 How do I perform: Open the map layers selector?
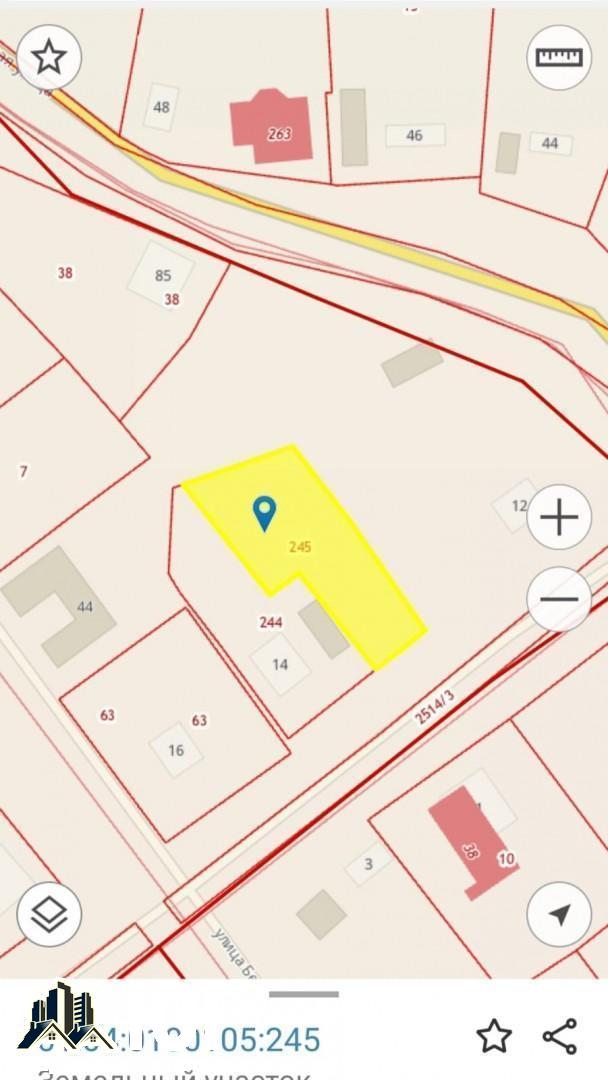point(49,914)
